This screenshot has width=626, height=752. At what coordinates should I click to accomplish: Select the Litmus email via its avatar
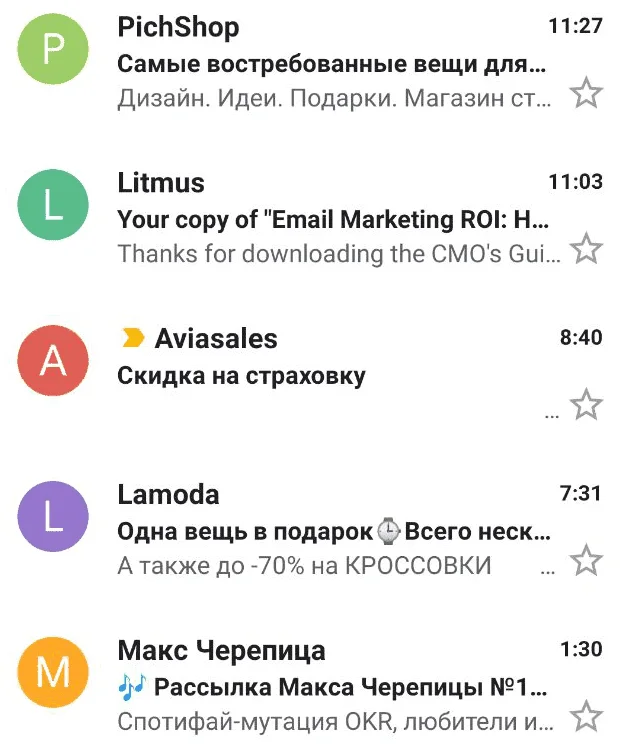(x=52, y=205)
